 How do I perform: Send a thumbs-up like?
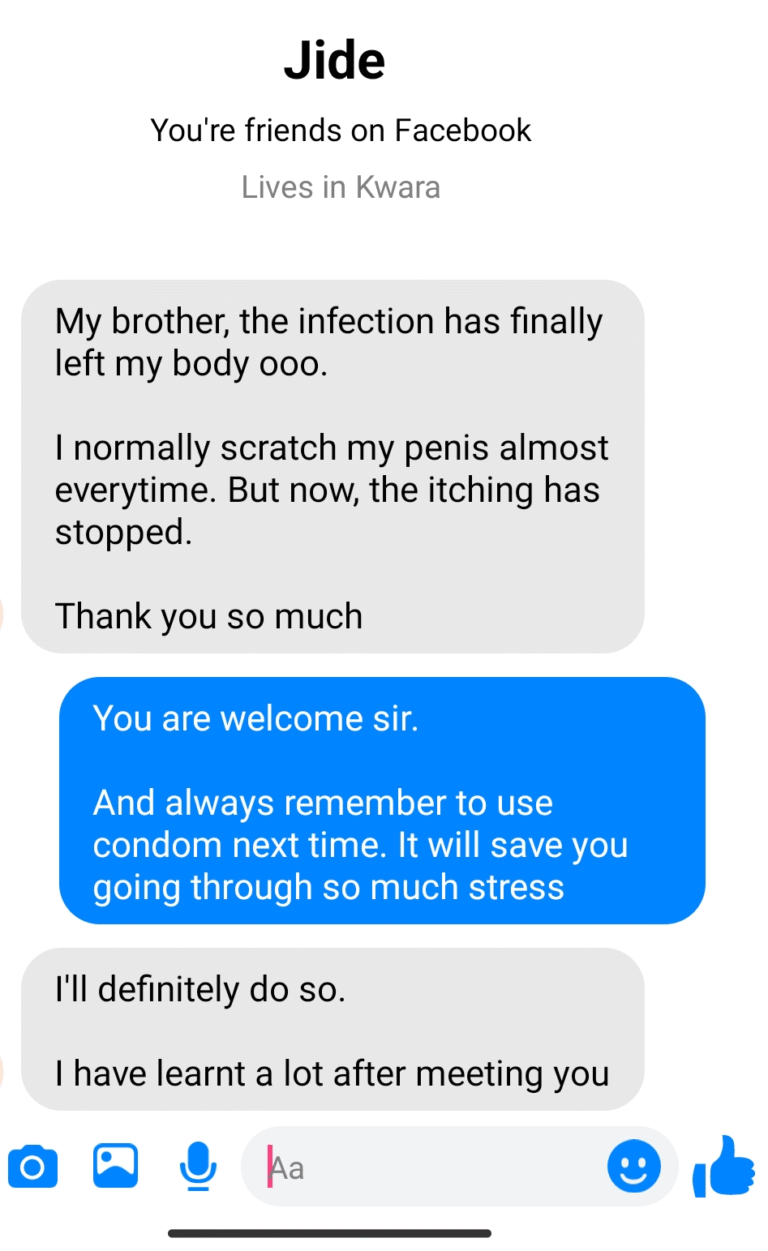[724, 1166]
